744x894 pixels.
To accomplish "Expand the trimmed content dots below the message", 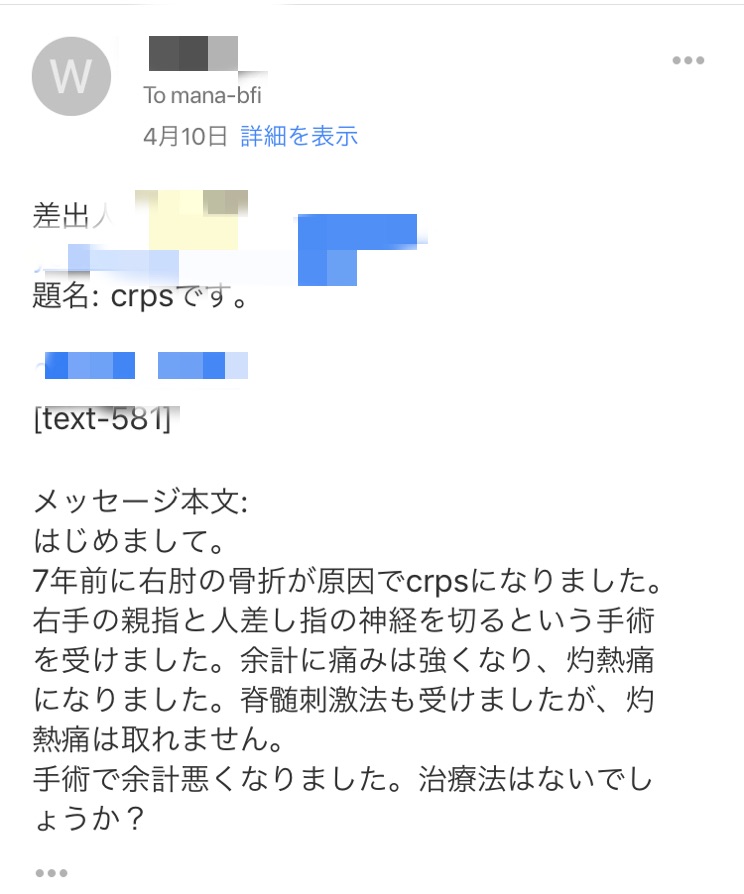I will [x=51, y=872].
